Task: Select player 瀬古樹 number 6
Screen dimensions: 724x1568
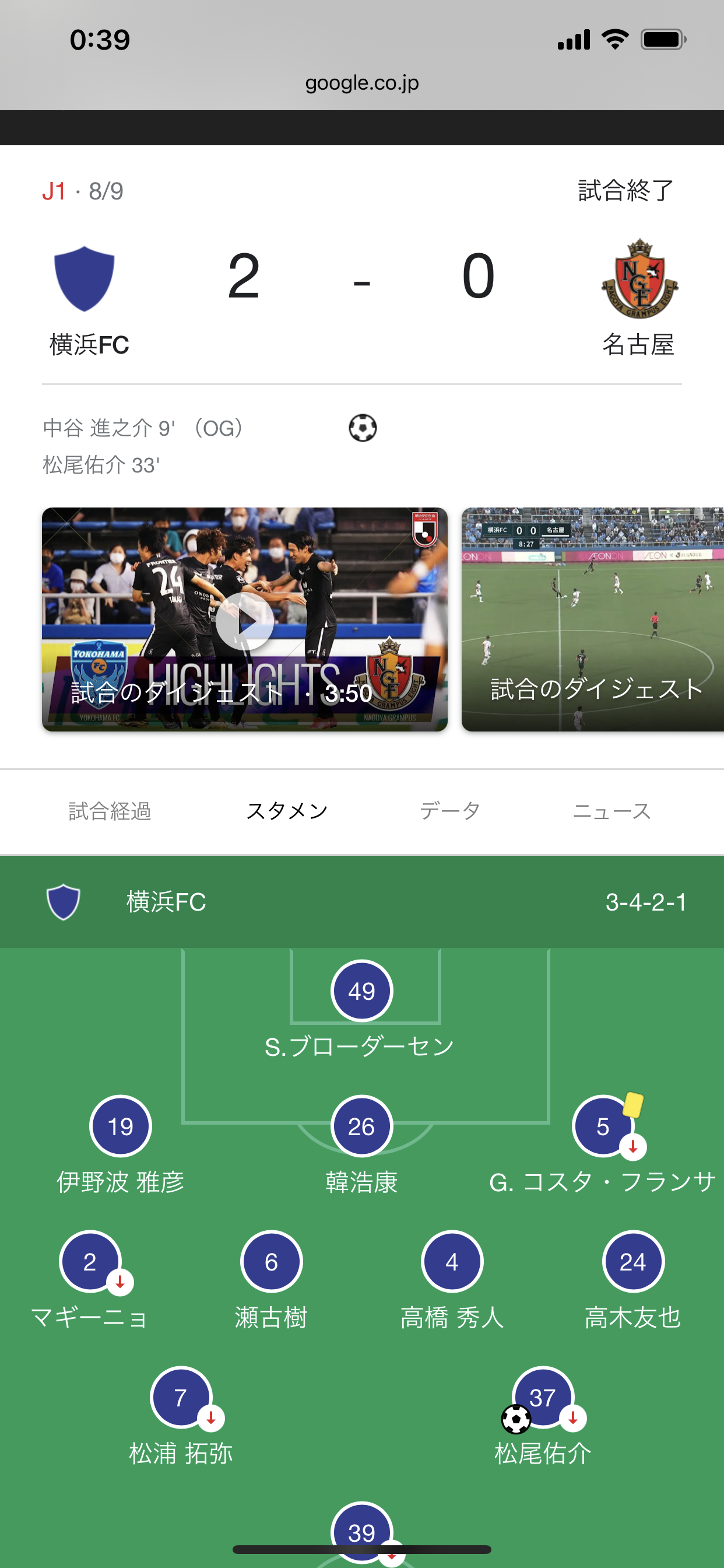Action: (271, 1262)
